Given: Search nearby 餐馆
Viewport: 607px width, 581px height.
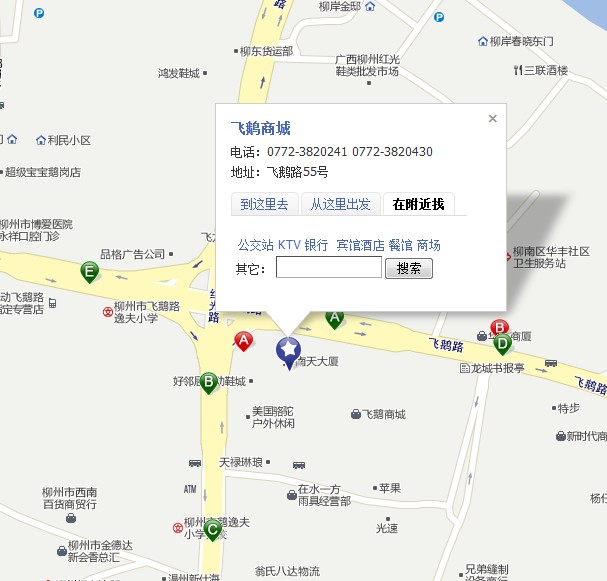Looking at the screenshot, I should click(x=400, y=245).
